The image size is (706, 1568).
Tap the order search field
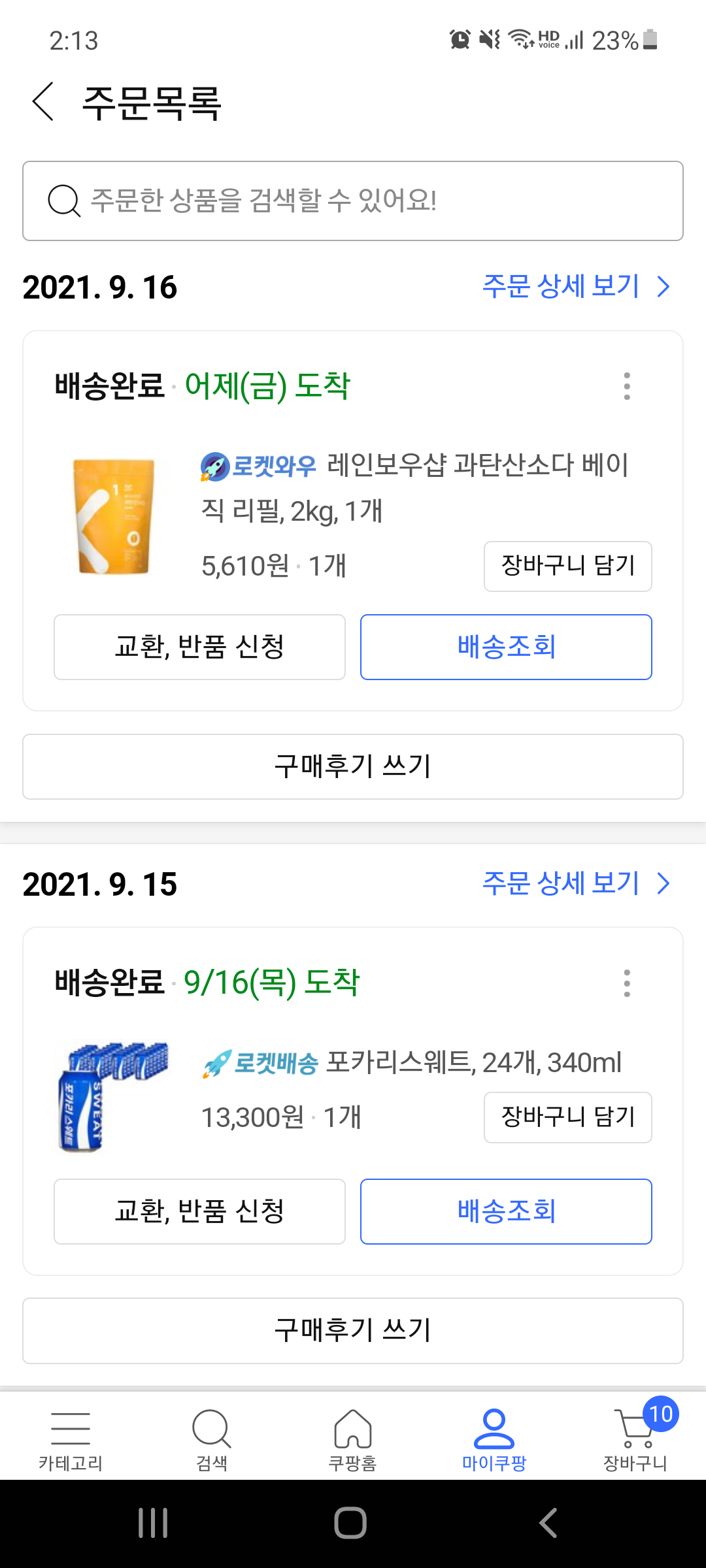pyautogui.click(x=353, y=201)
